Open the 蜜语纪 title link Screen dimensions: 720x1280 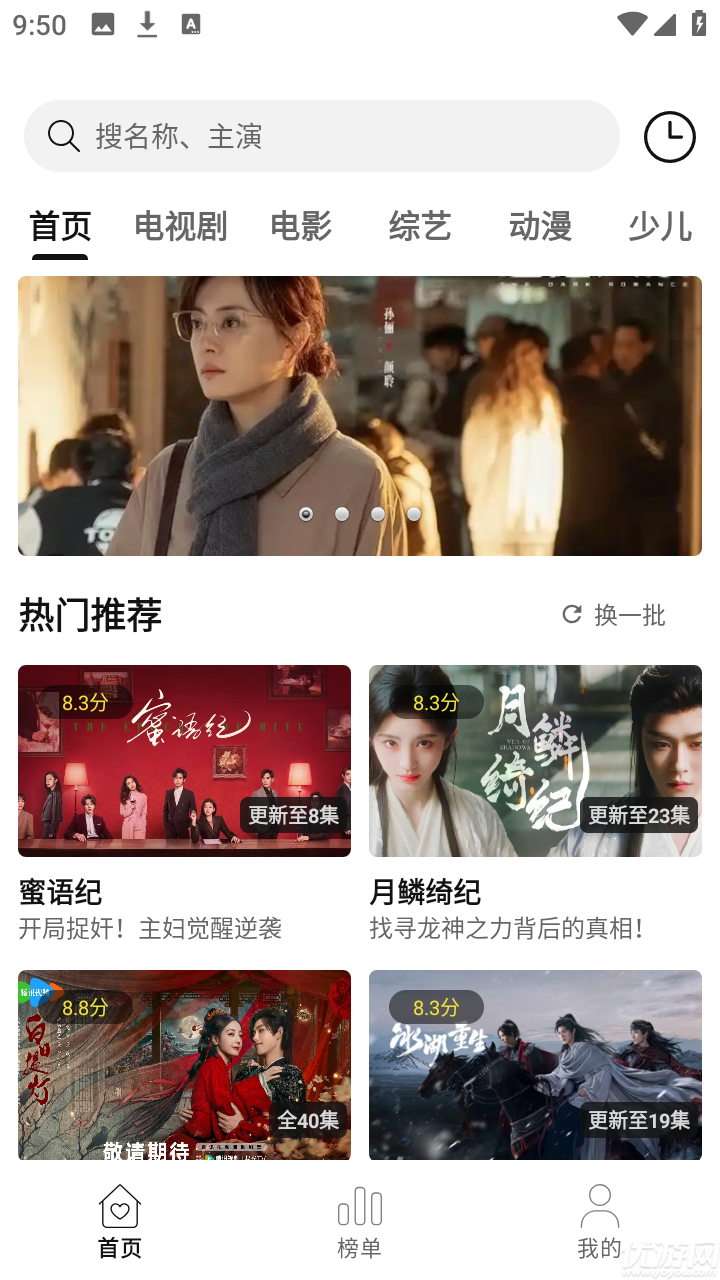coord(59,892)
